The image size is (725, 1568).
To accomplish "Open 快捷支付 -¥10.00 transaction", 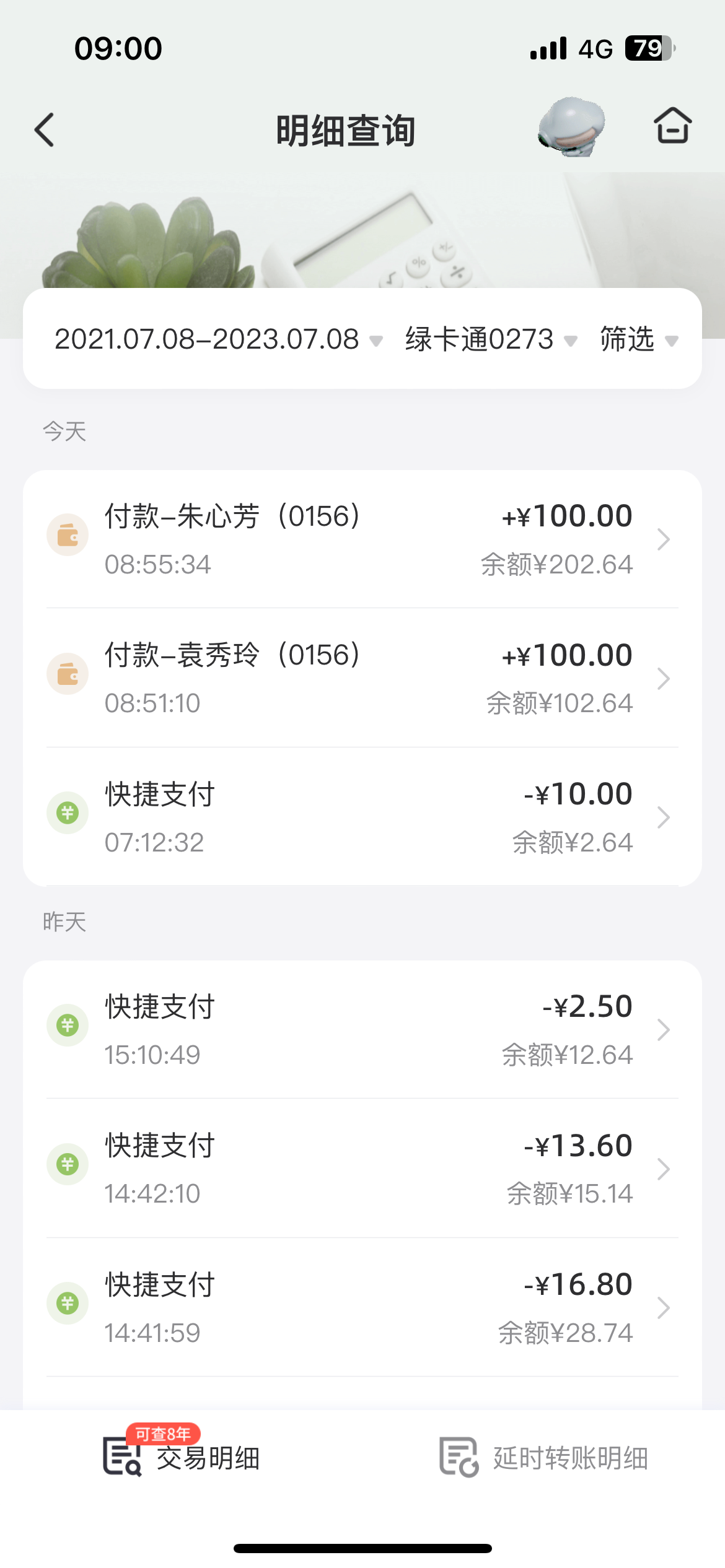I will point(362,817).
